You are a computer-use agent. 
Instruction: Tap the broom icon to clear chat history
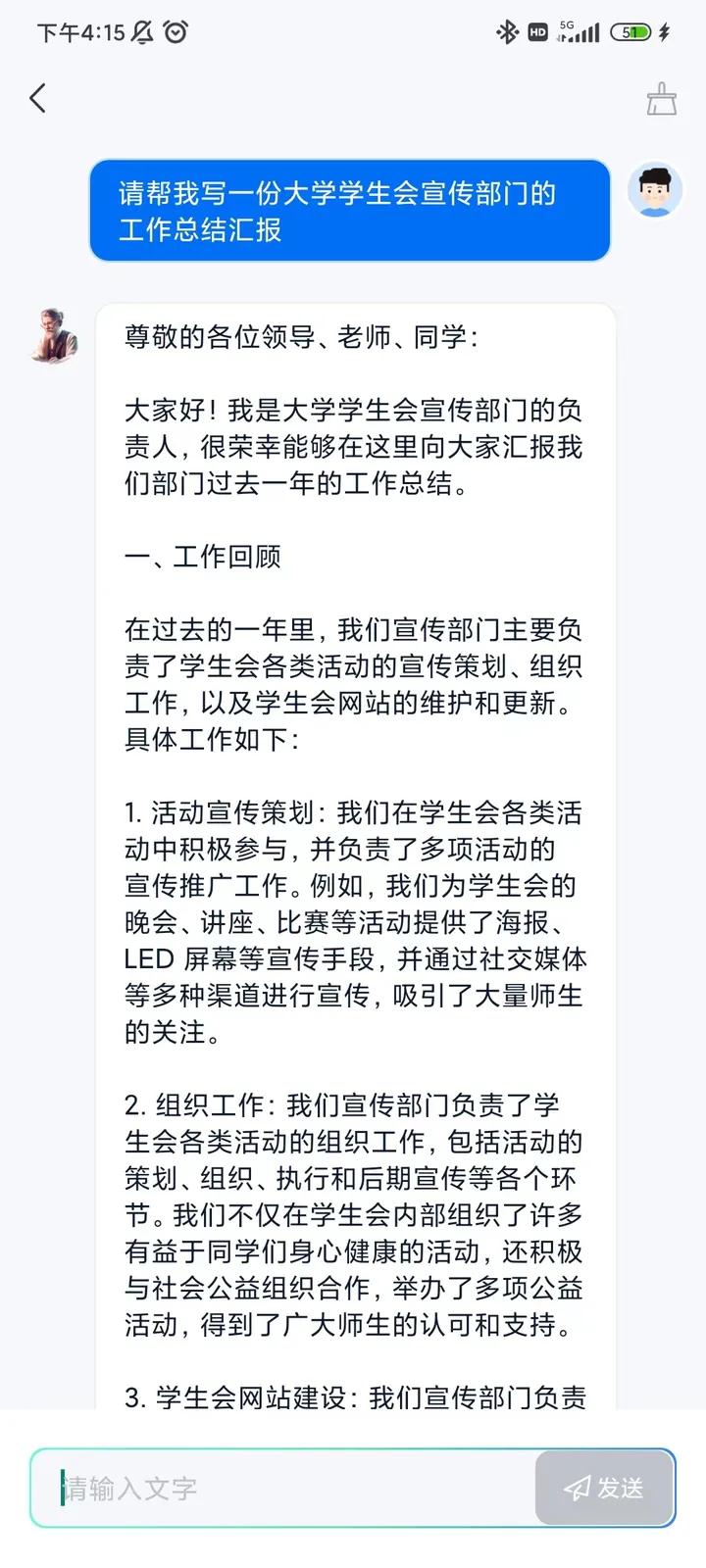pos(663,98)
